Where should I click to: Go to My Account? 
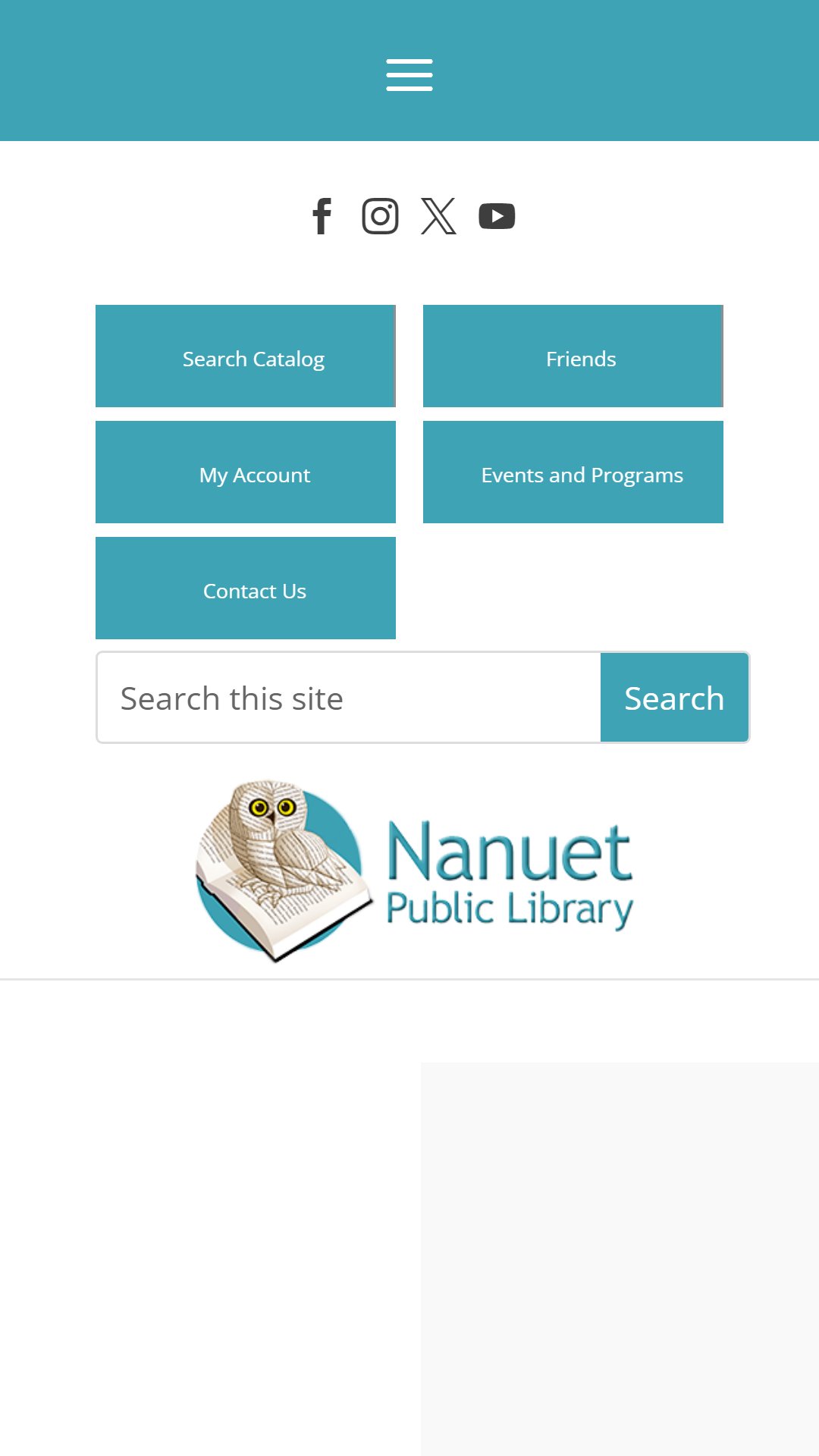pos(246,472)
